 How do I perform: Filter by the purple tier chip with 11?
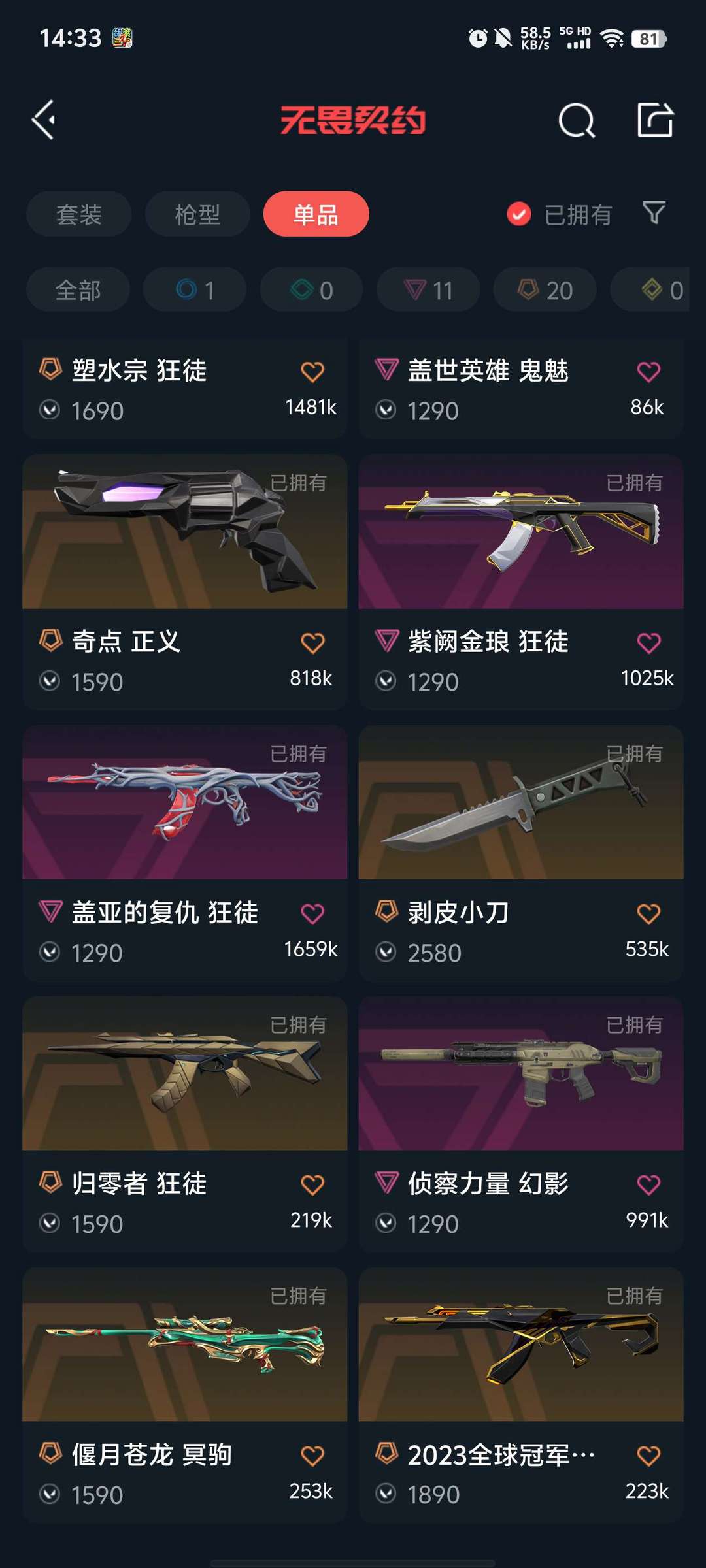pyautogui.click(x=428, y=289)
